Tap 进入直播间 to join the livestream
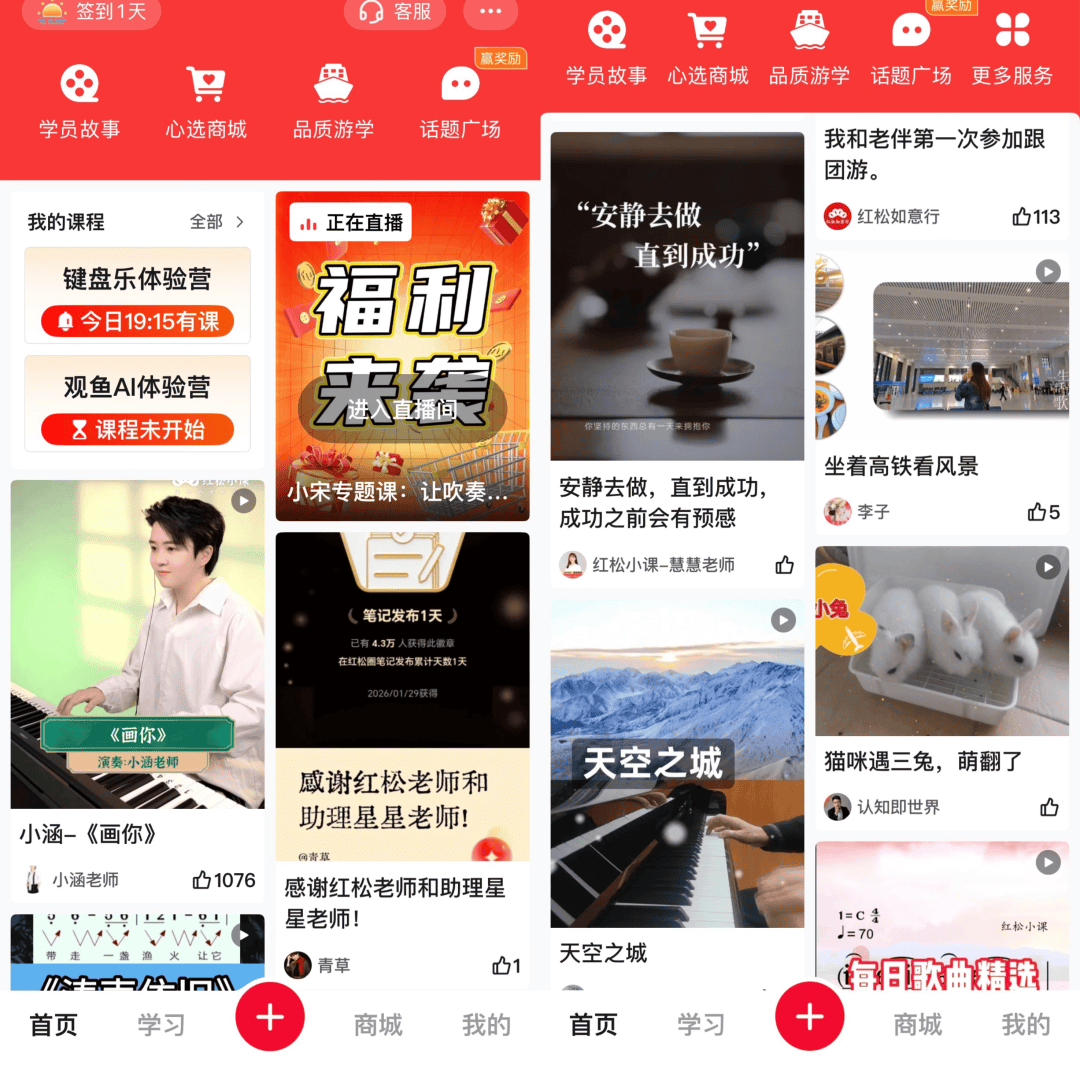Viewport: 1080px width, 1080px height. click(x=402, y=408)
